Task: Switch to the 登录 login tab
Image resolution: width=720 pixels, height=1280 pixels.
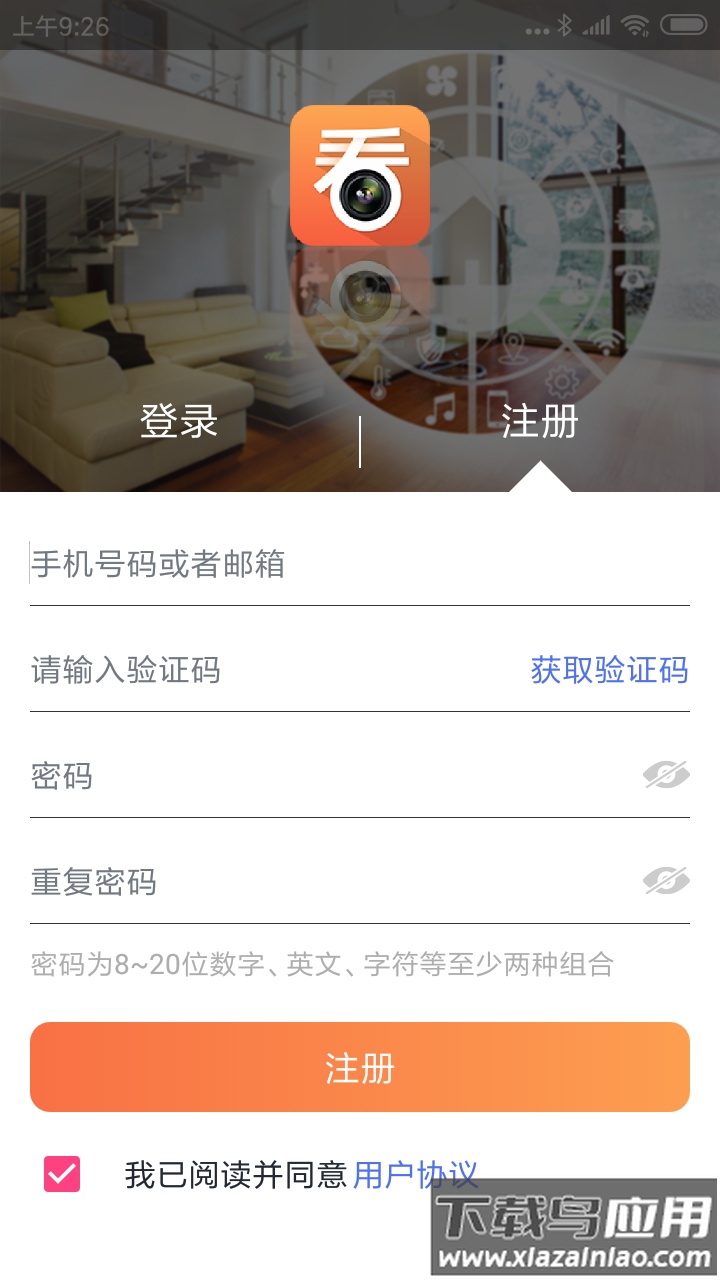Action: (x=180, y=423)
